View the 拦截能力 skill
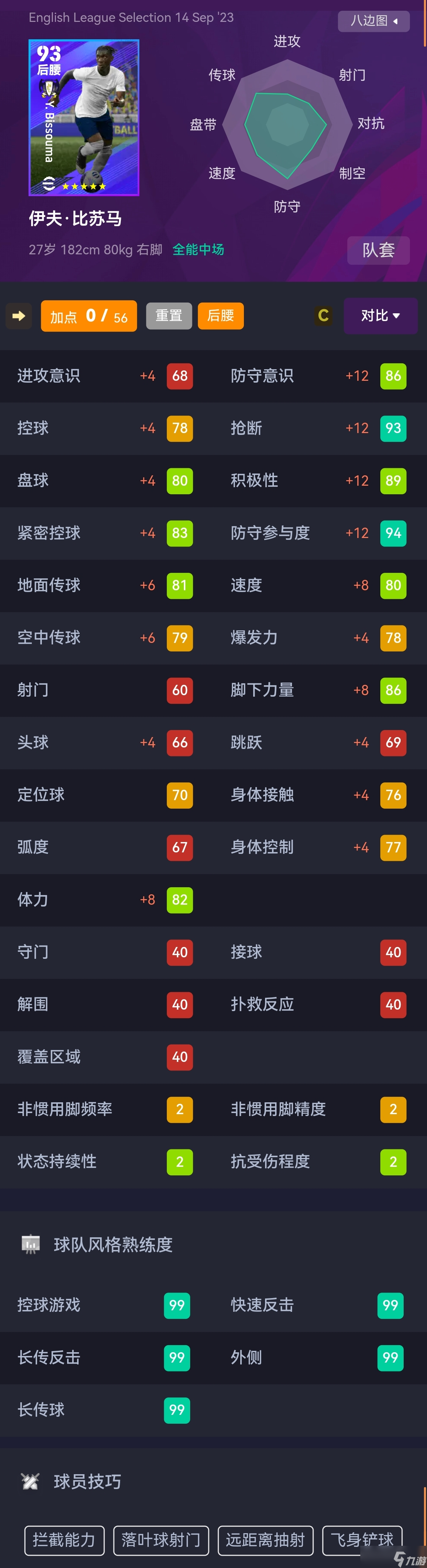Image resolution: width=427 pixels, height=1568 pixels. pyautogui.click(x=64, y=1539)
